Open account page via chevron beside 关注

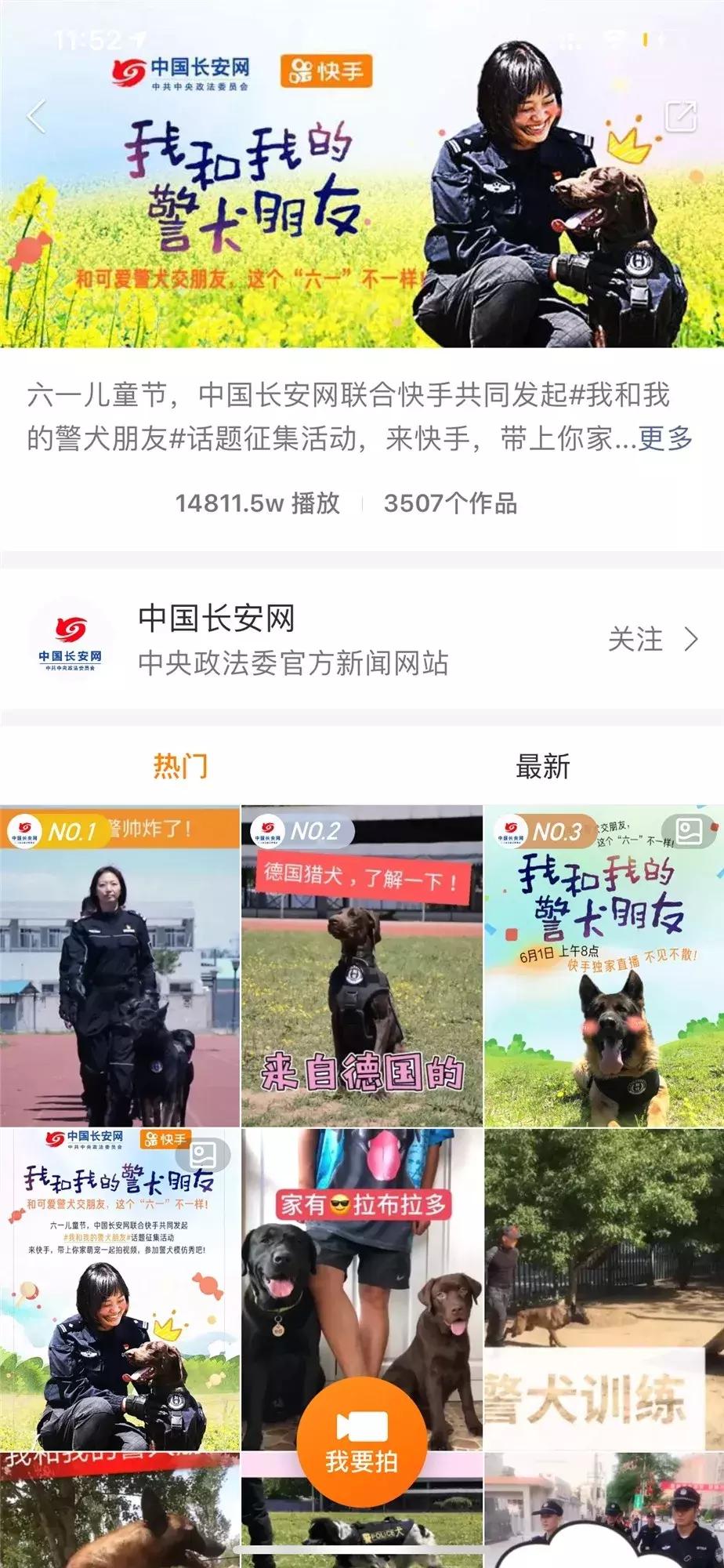[x=690, y=641]
